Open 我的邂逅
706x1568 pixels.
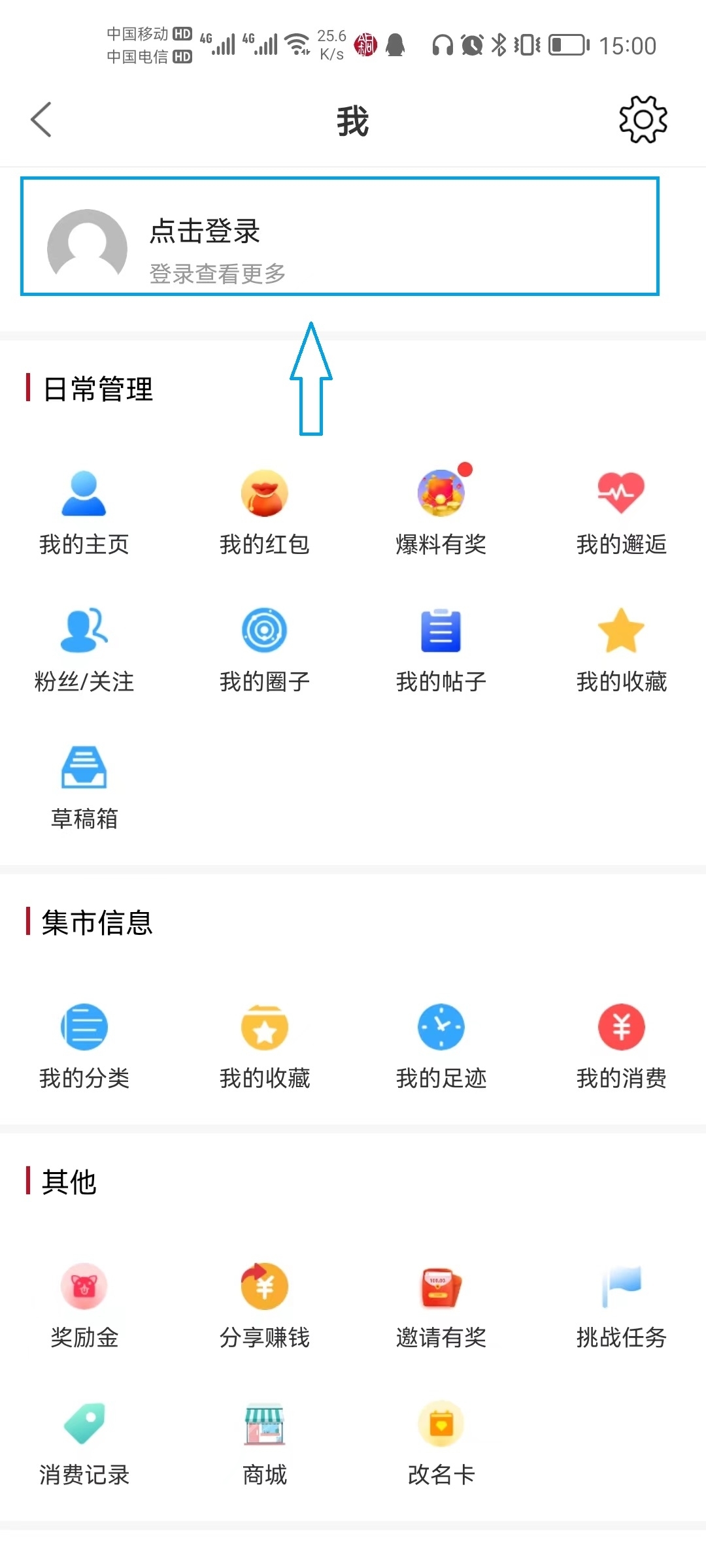pyautogui.click(x=622, y=513)
